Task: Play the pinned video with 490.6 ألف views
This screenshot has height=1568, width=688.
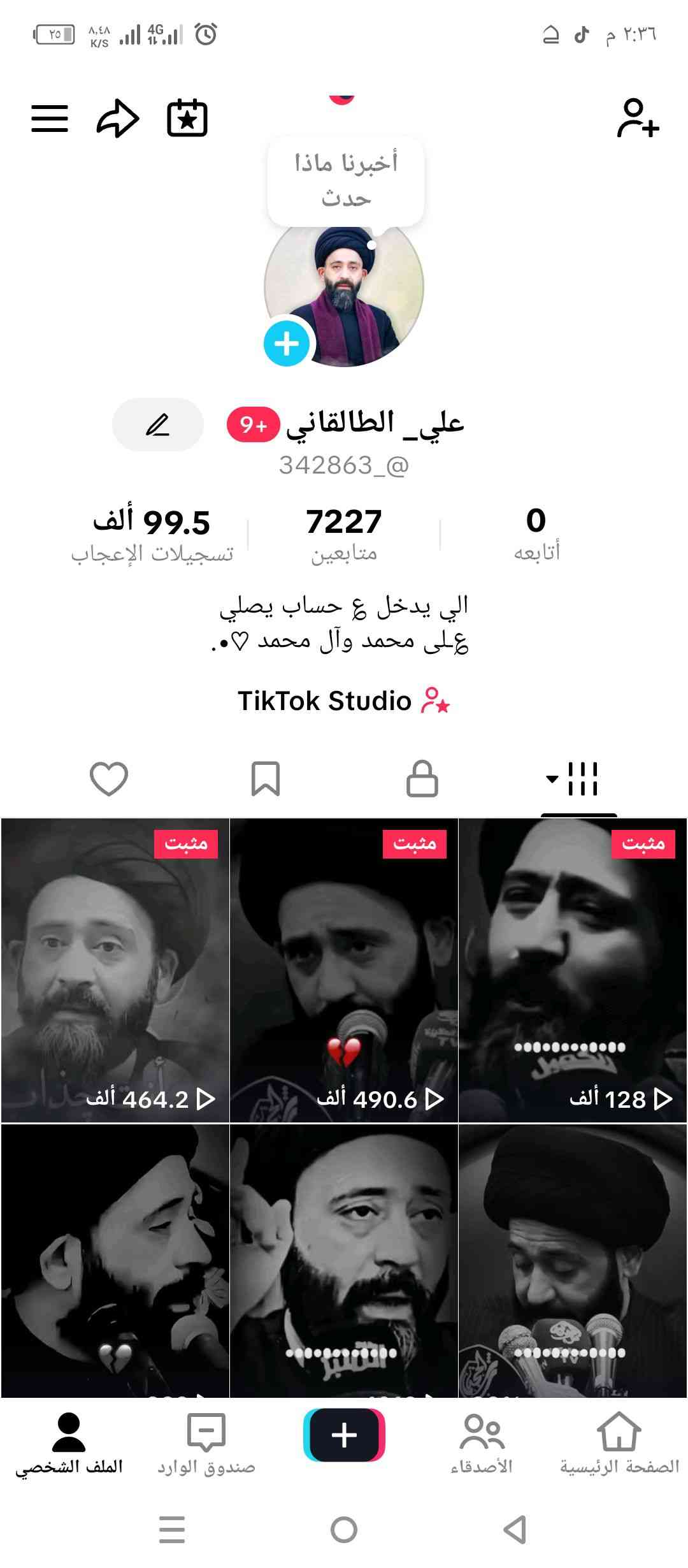Action: (344, 969)
